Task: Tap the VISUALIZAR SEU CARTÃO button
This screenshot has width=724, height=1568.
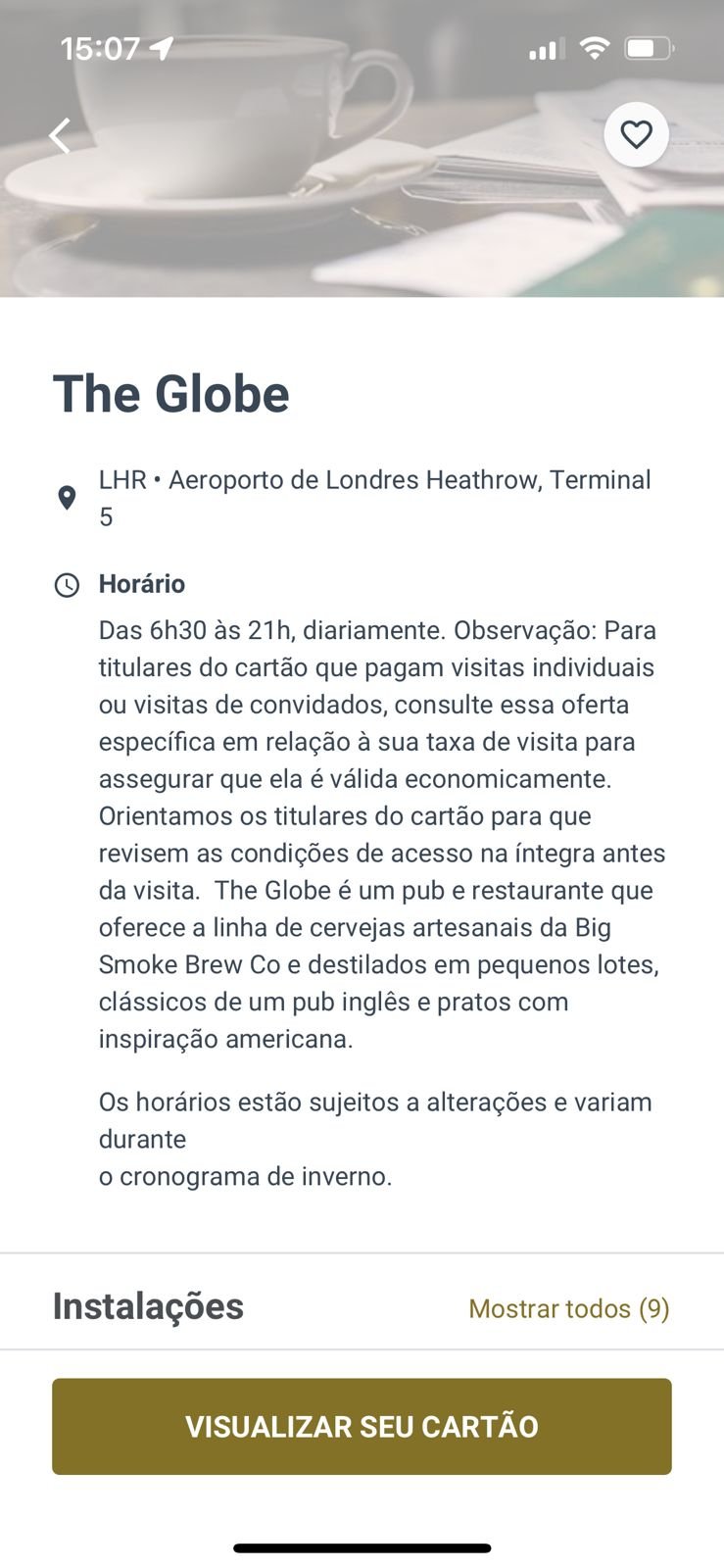Action: point(362,1426)
